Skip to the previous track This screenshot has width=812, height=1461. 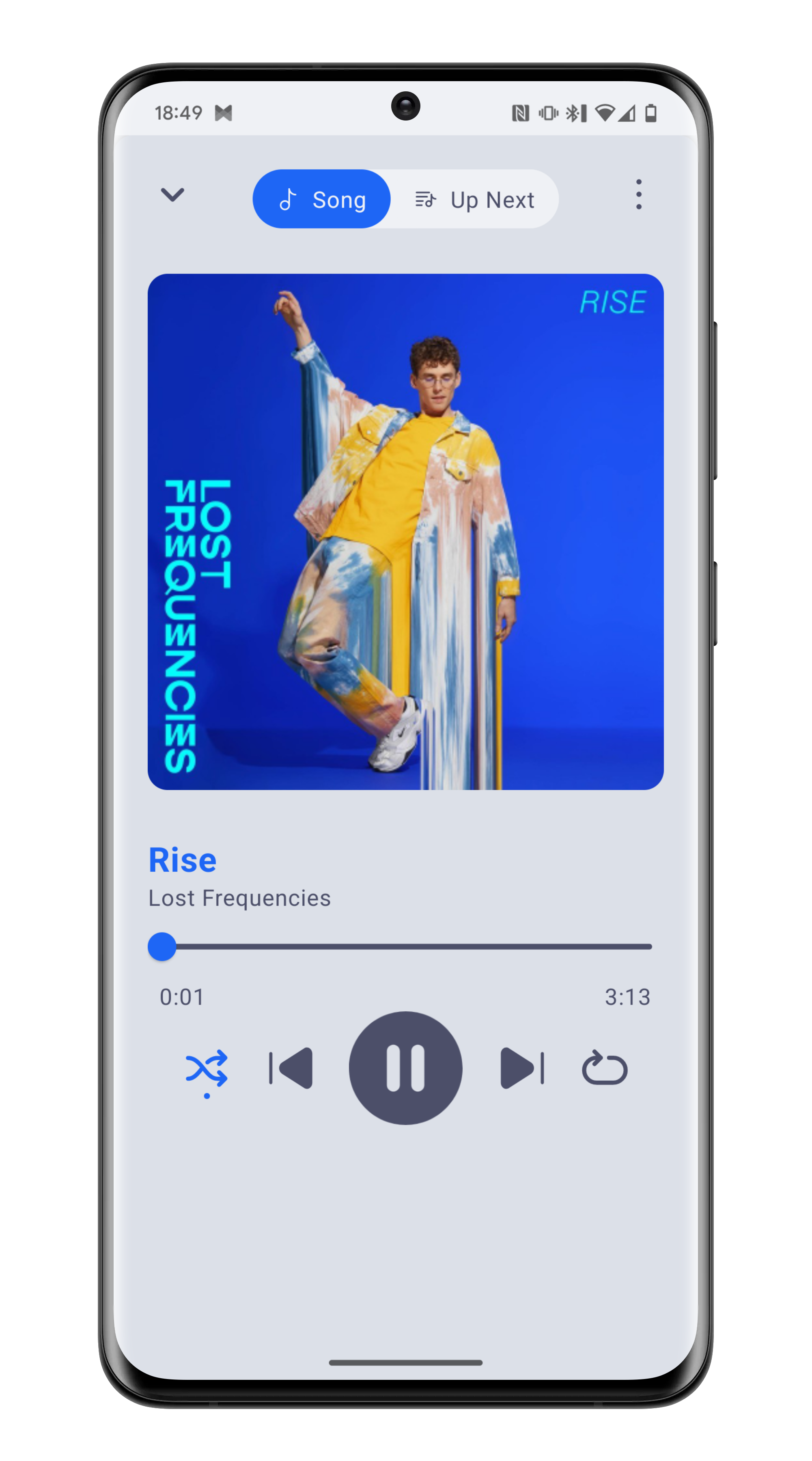[291, 1069]
